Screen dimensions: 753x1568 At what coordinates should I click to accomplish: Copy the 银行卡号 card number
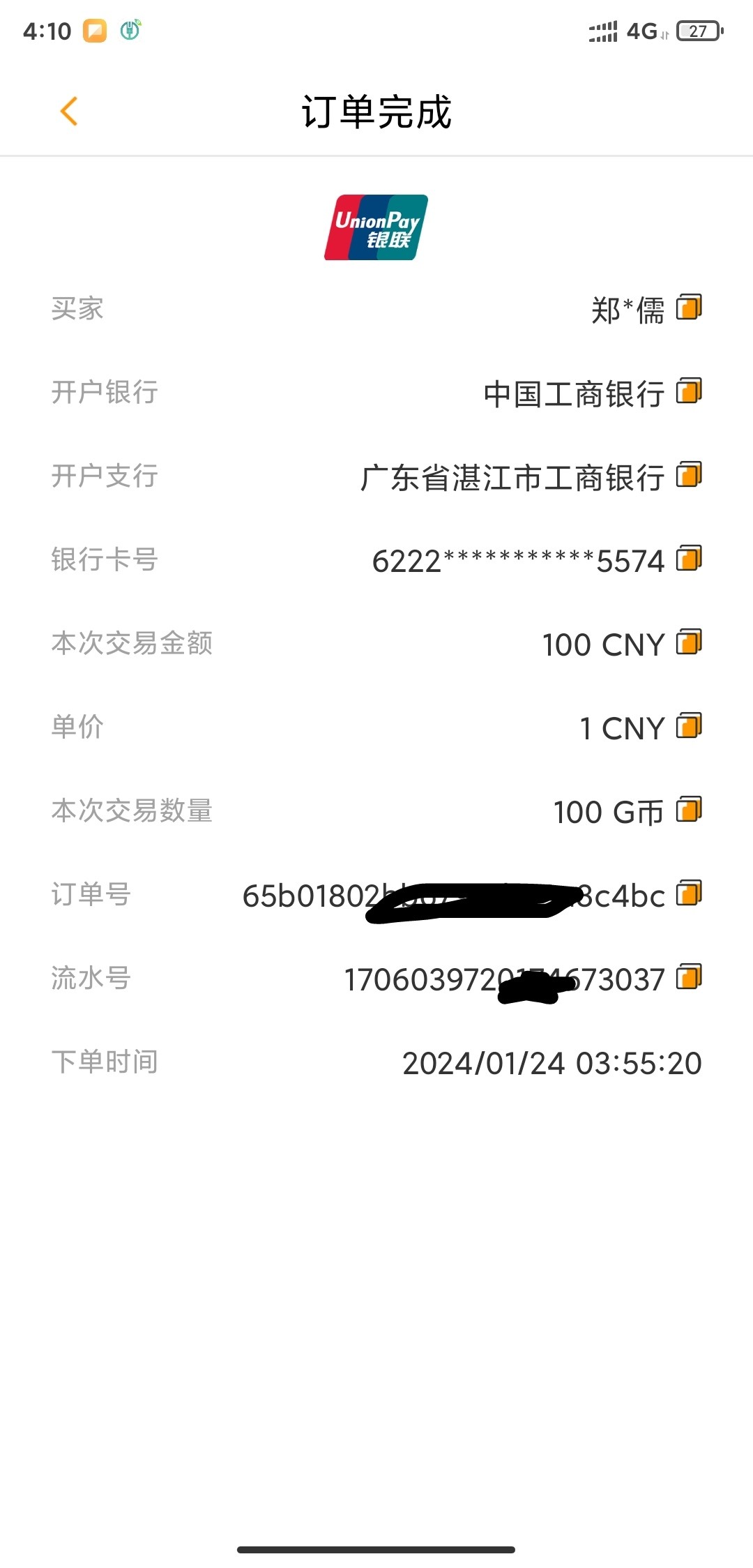pyautogui.click(x=689, y=559)
